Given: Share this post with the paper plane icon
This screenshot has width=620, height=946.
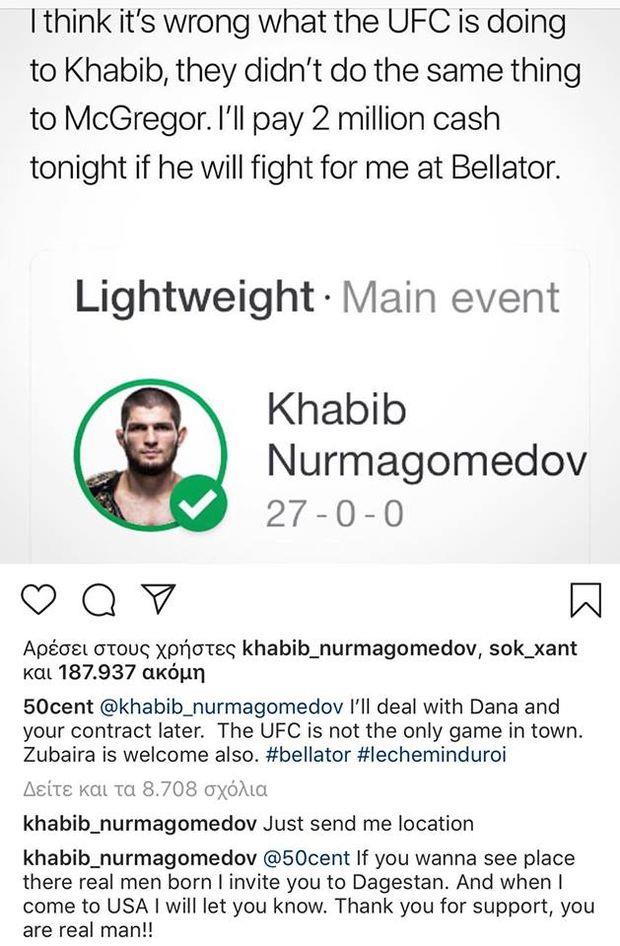Looking at the screenshot, I should pyautogui.click(x=156, y=599).
